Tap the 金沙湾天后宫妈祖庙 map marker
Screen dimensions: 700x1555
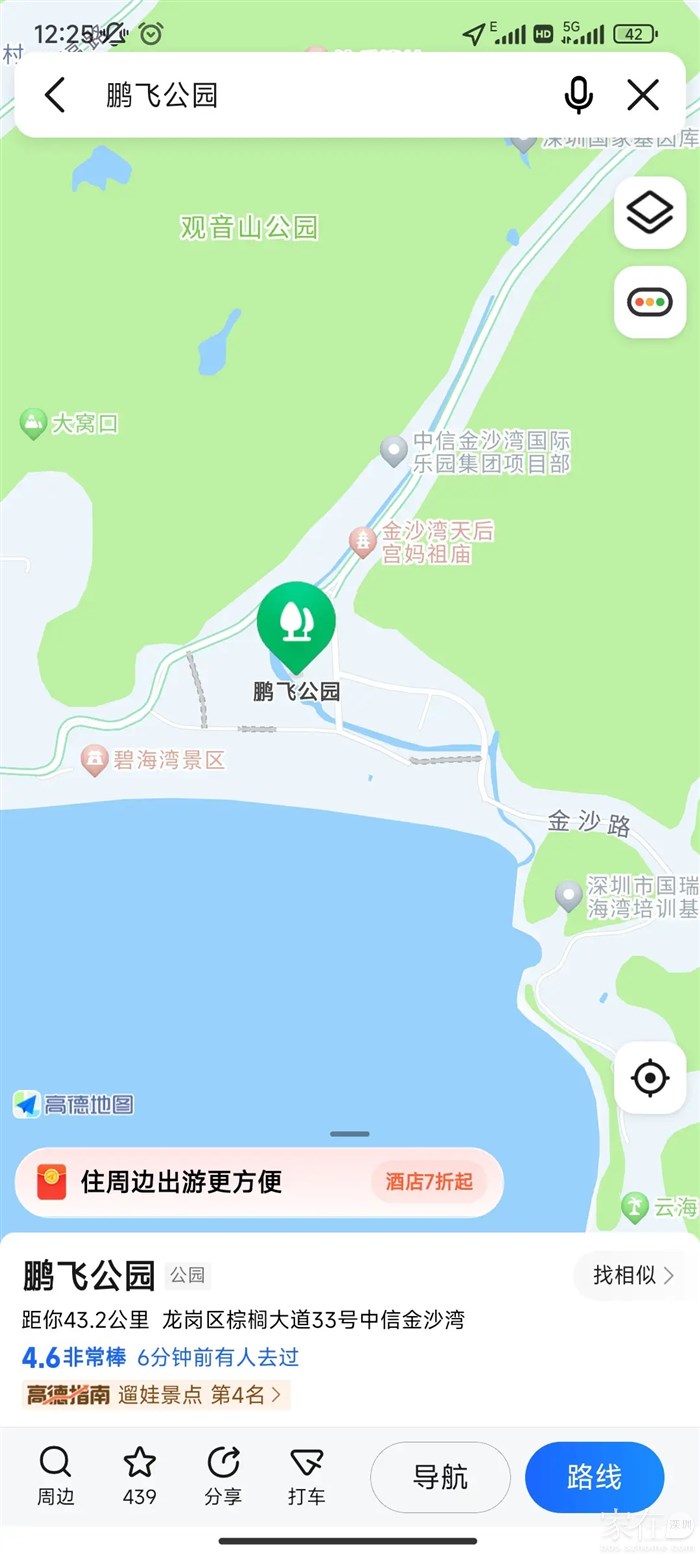363,542
